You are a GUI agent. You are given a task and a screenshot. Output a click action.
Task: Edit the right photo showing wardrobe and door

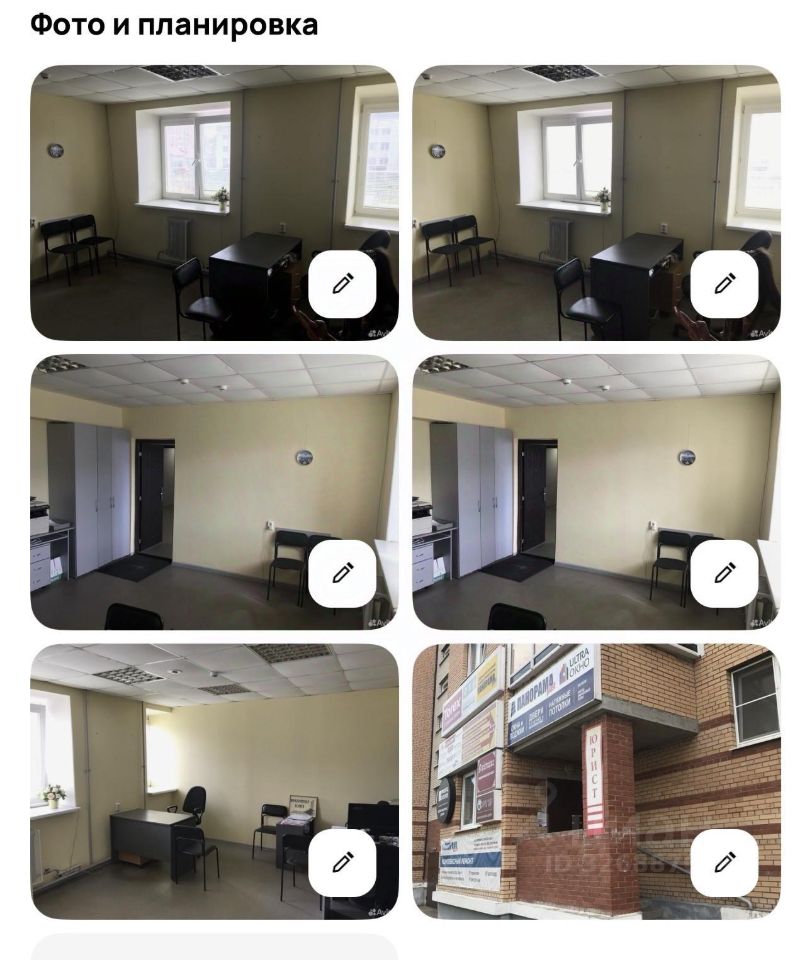click(x=724, y=573)
